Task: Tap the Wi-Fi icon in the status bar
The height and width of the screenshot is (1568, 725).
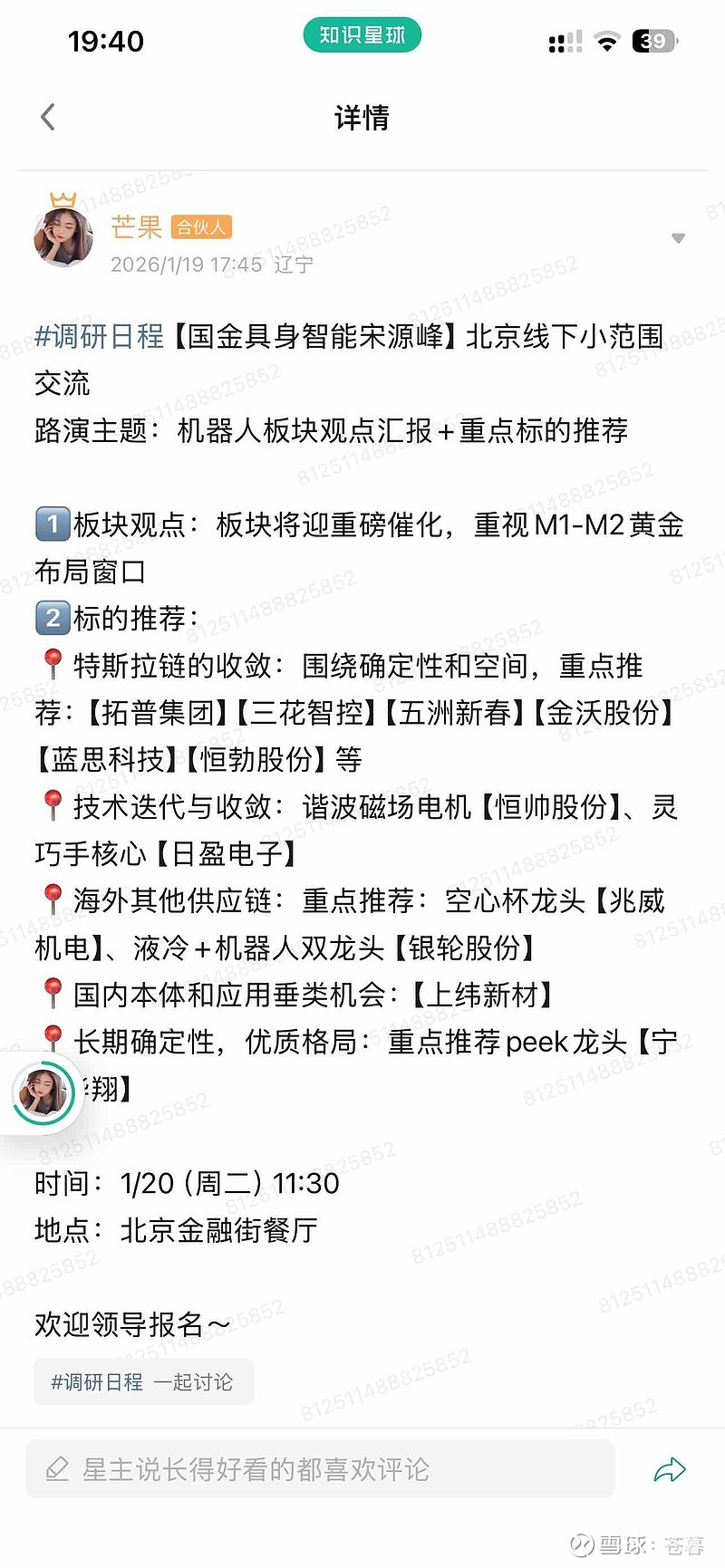Action: pyautogui.click(x=610, y=40)
